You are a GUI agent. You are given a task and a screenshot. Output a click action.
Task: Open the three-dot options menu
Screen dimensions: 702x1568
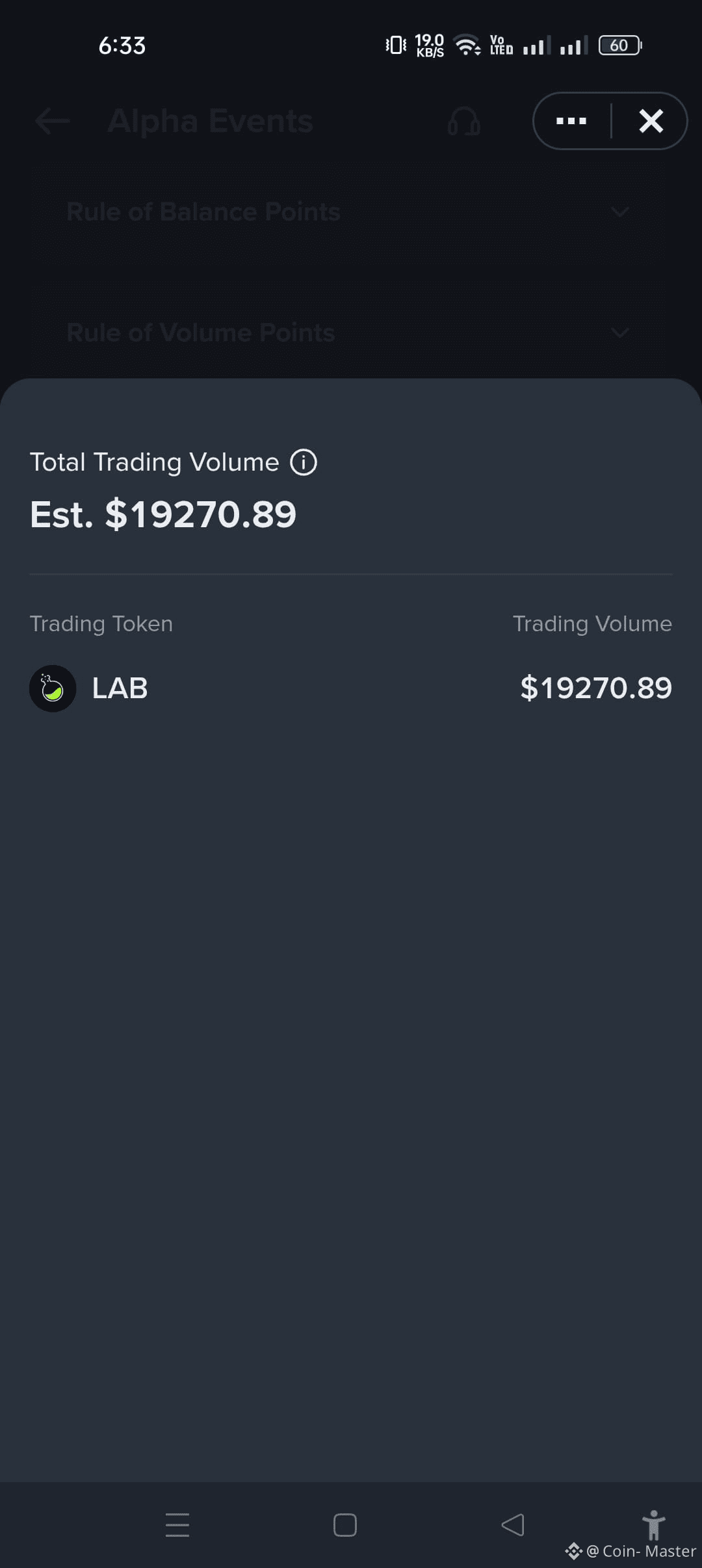(571, 121)
